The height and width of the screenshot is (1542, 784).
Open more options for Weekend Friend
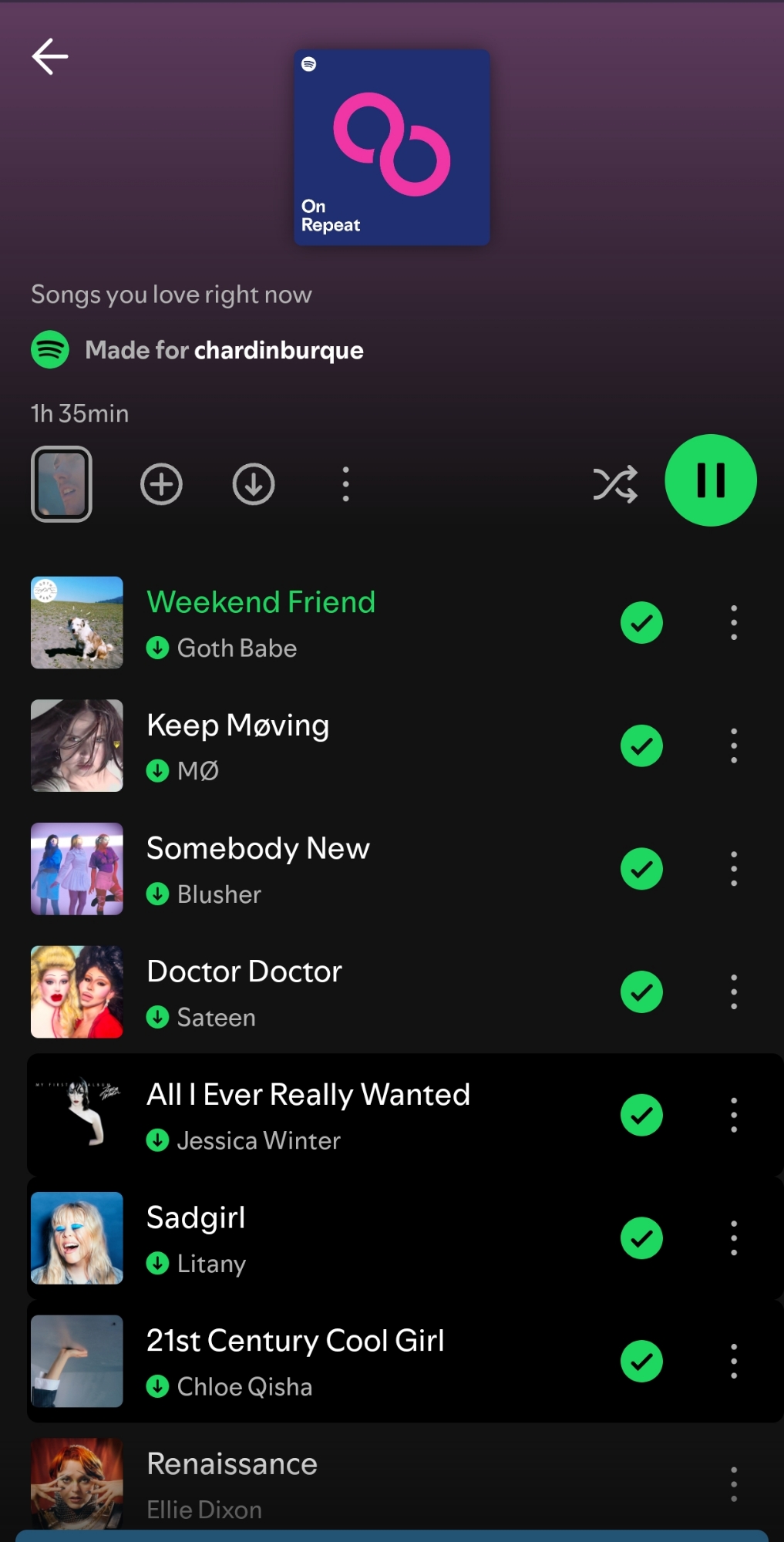tap(734, 622)
